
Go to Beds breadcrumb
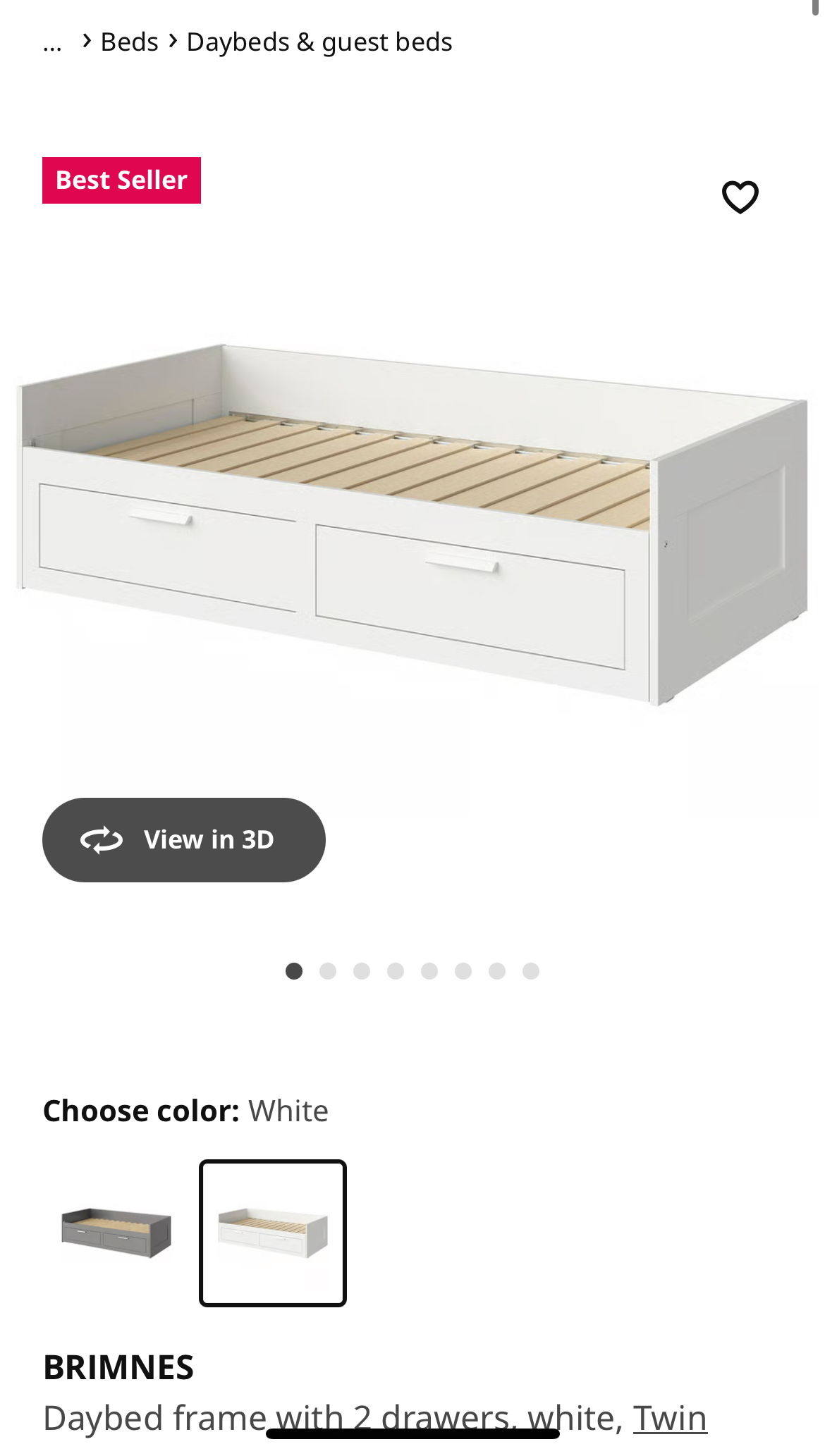pyautogui.click(x=129, y=42)
